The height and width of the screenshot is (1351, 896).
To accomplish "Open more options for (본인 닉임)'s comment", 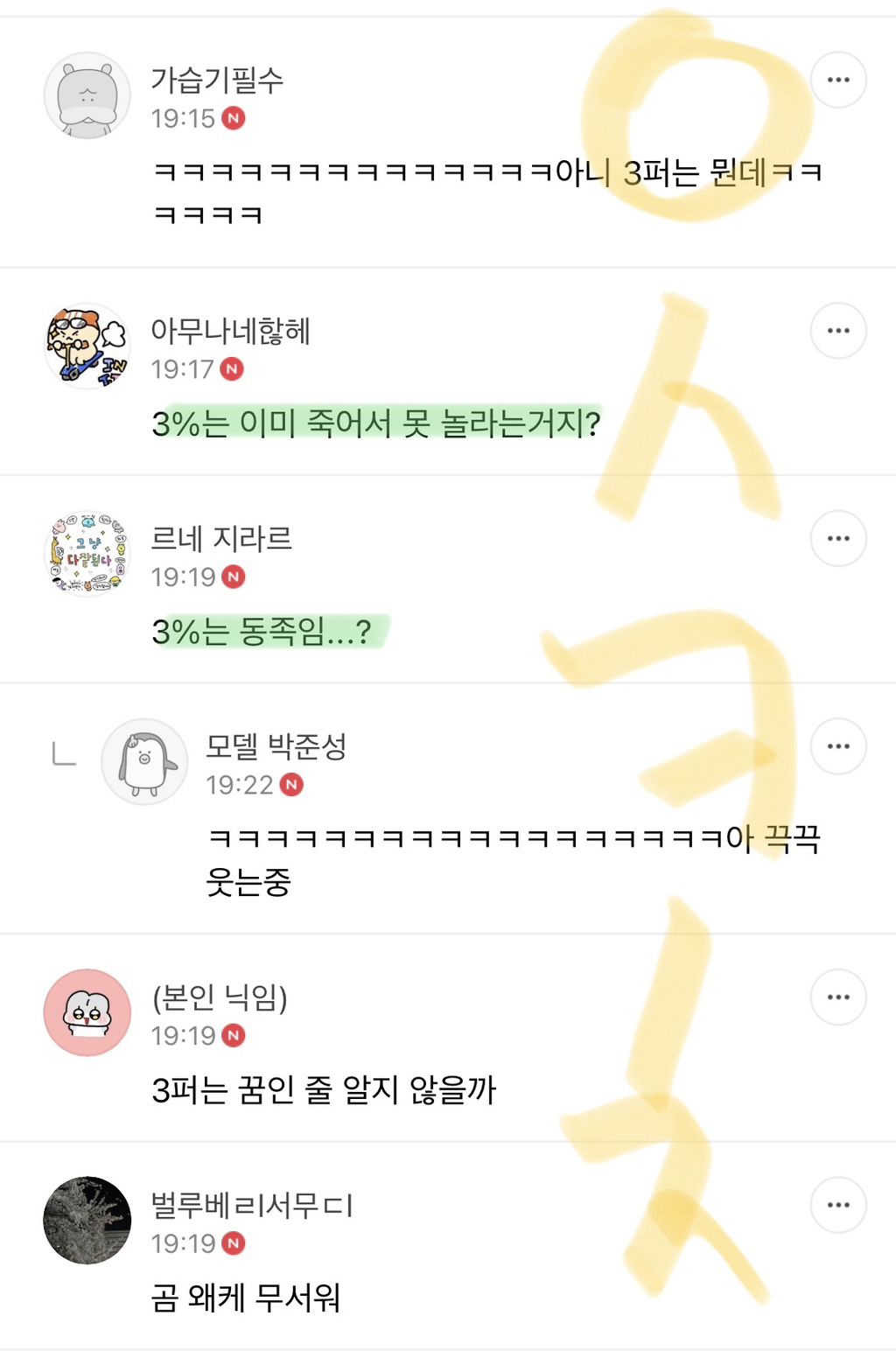I will click(x=838, y=997).
